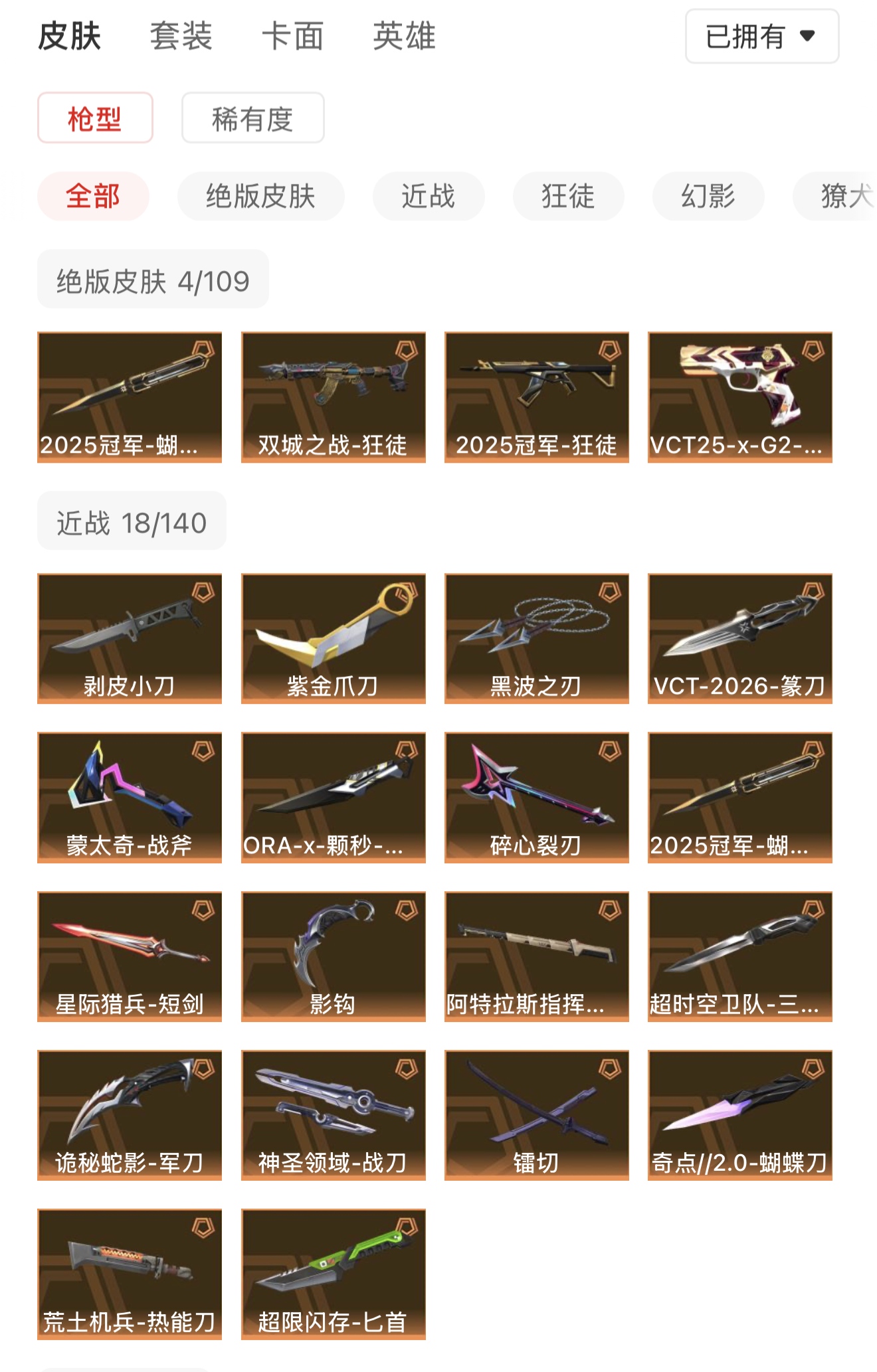The image size is (877, 1372).
Task: View the 奇点//2.0-蝴蝶刀 skin
Action: (739, 1115)
